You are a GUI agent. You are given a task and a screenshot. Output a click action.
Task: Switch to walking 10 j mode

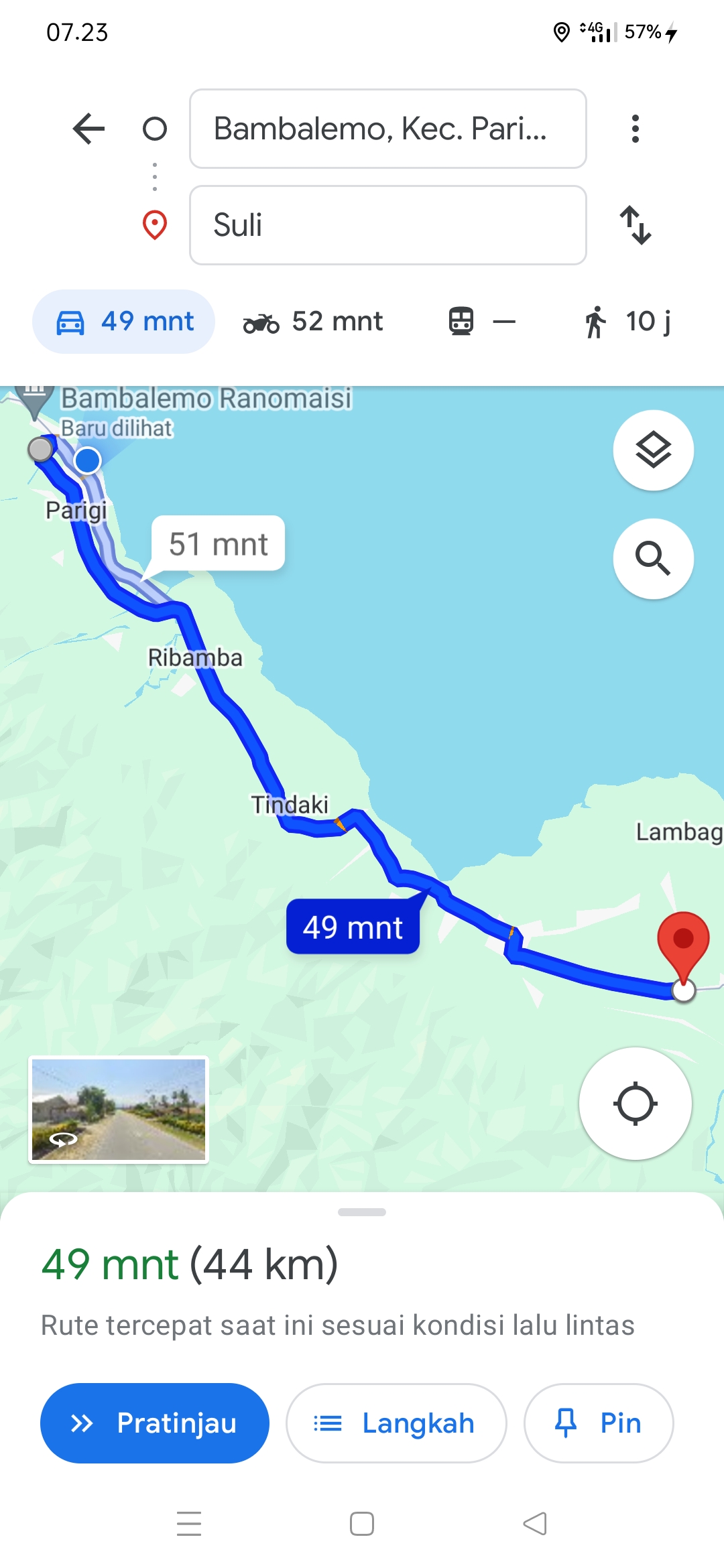627,322
